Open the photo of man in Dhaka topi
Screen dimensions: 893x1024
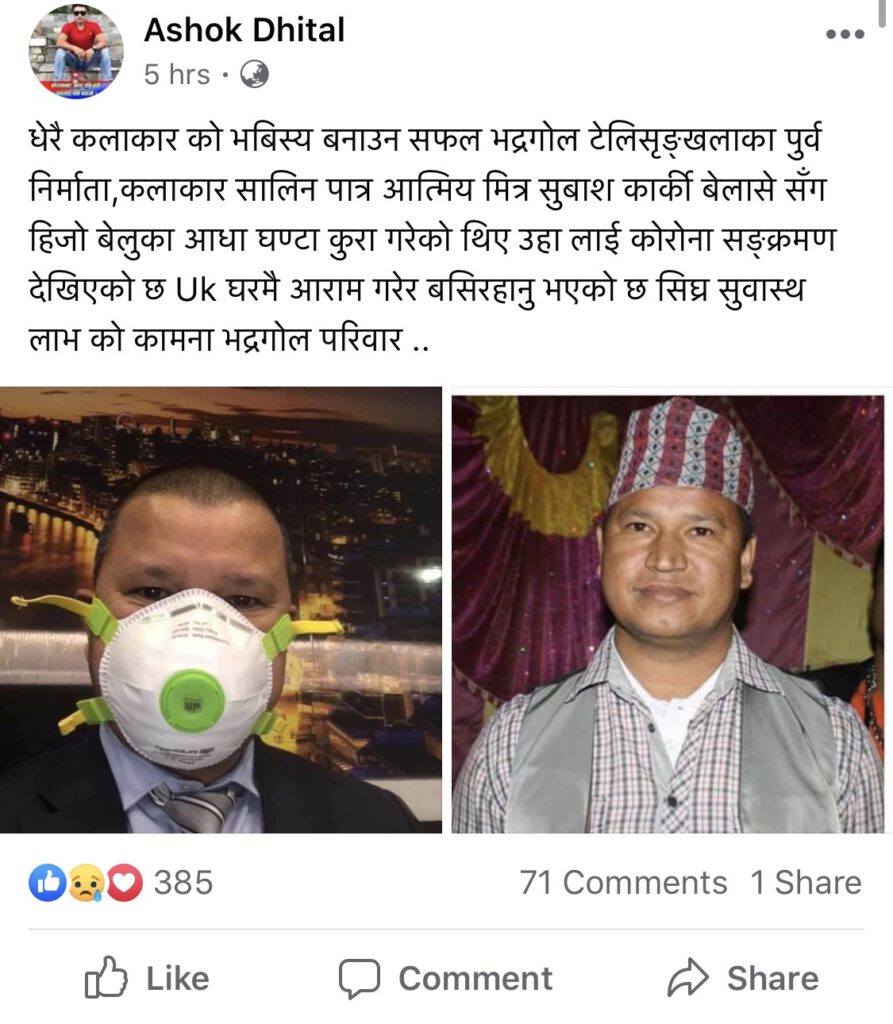click(668, 612)
